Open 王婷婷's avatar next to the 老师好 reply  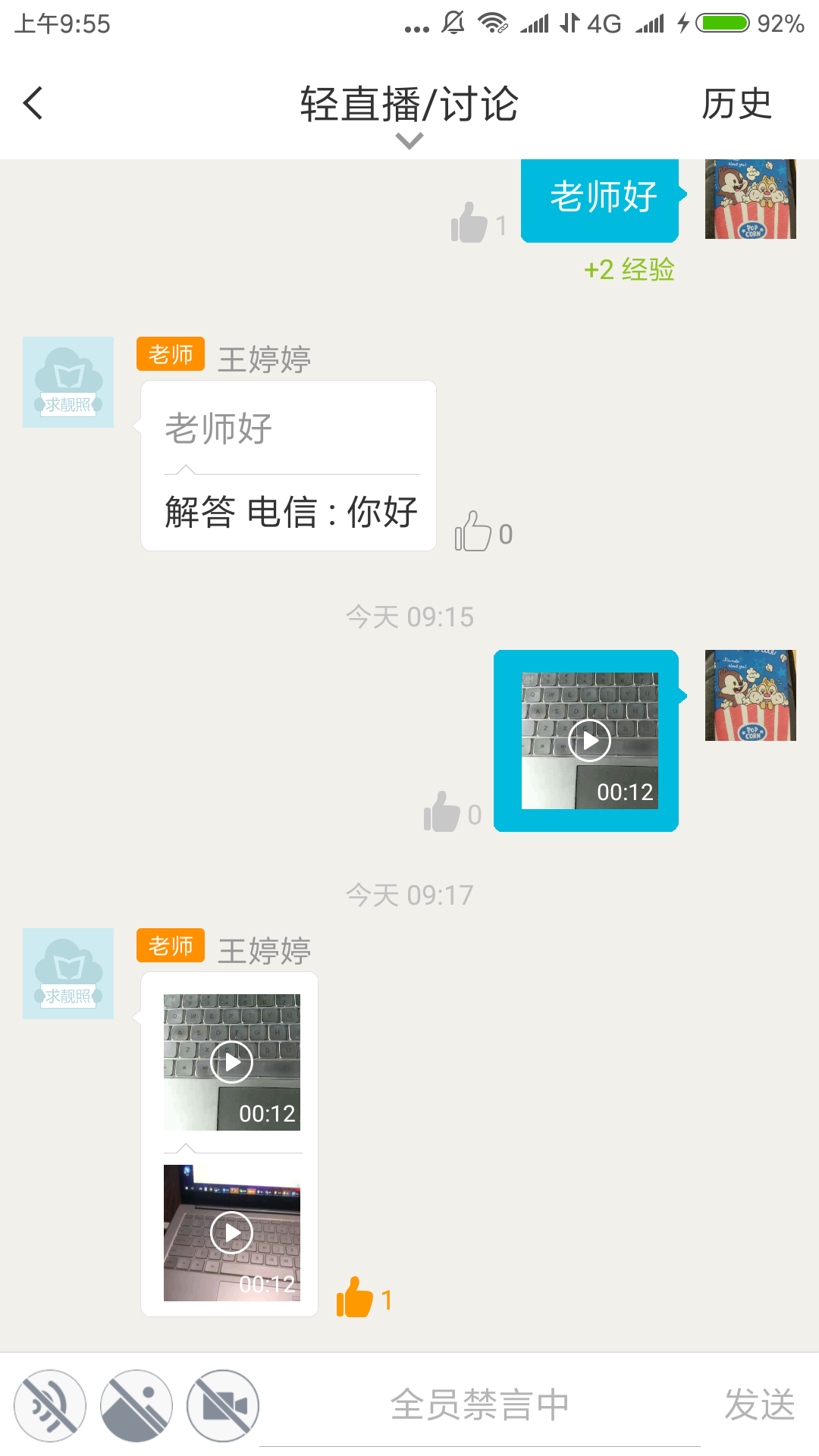click(x=68, y=382)
